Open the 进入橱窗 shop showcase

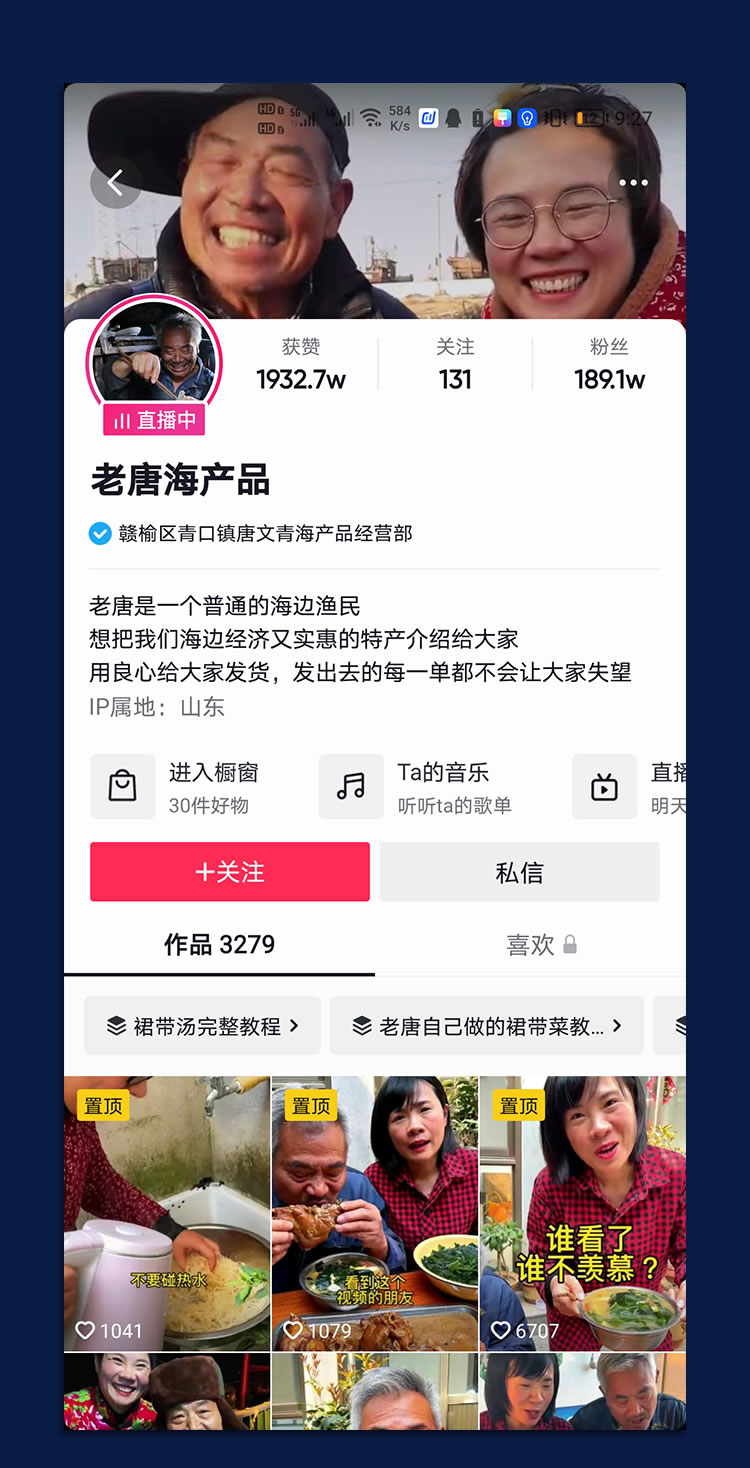click(190, 787)
